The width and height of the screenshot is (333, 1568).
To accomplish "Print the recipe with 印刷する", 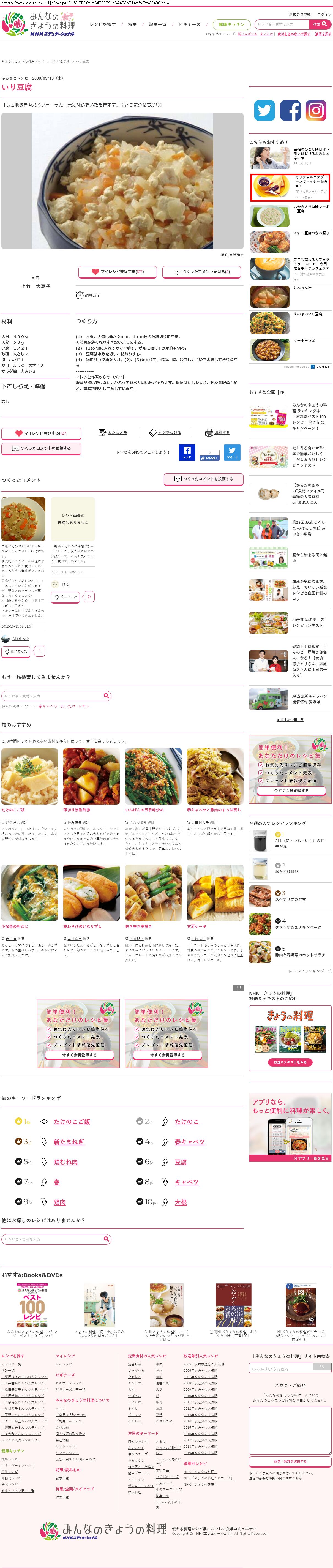I will point(217,432).
